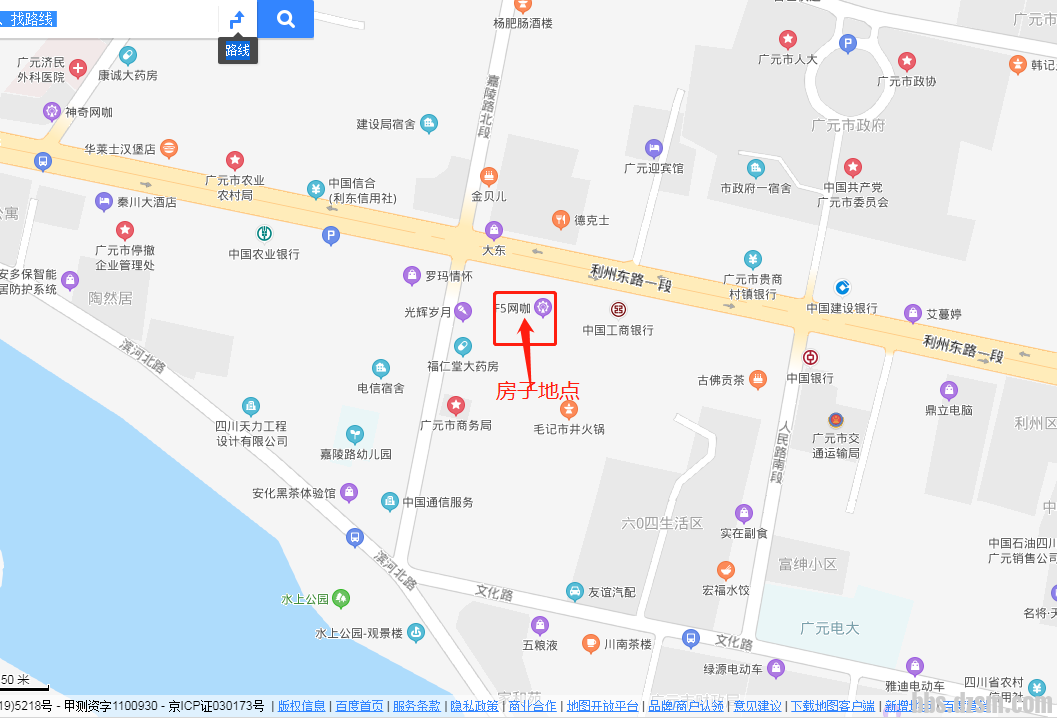This screenshot has width=1057, height=718.
Task: Open 德克士 restaurant marker
Action: tap(560, 219)
